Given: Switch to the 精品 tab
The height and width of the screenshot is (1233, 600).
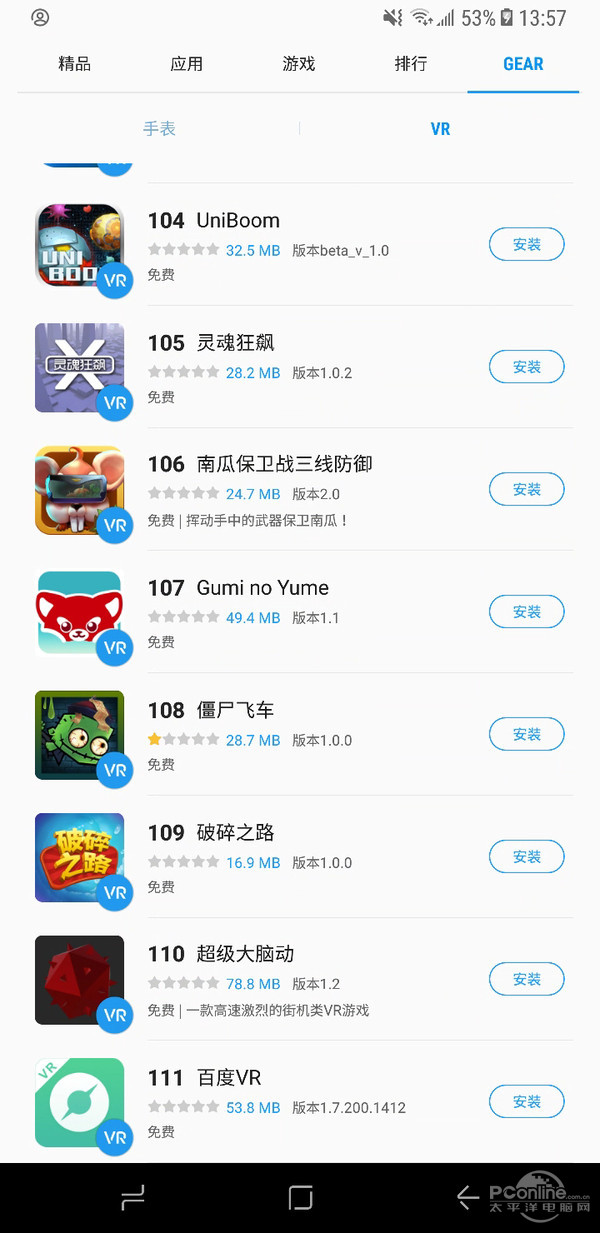Looking at the screenshot, I should [75, 64].
